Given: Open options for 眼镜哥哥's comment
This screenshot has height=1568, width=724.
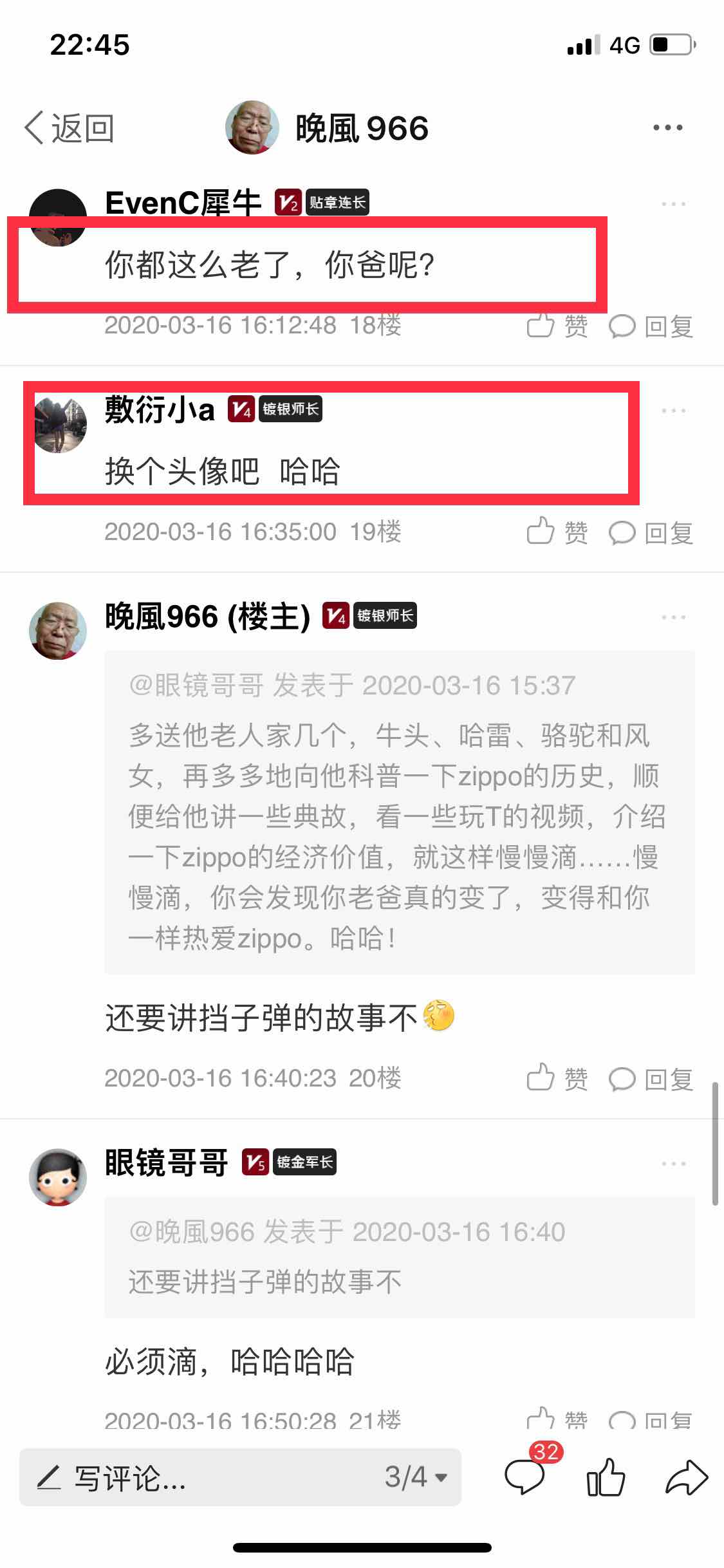Looking at the screenshot, I should click(673, 1164).
